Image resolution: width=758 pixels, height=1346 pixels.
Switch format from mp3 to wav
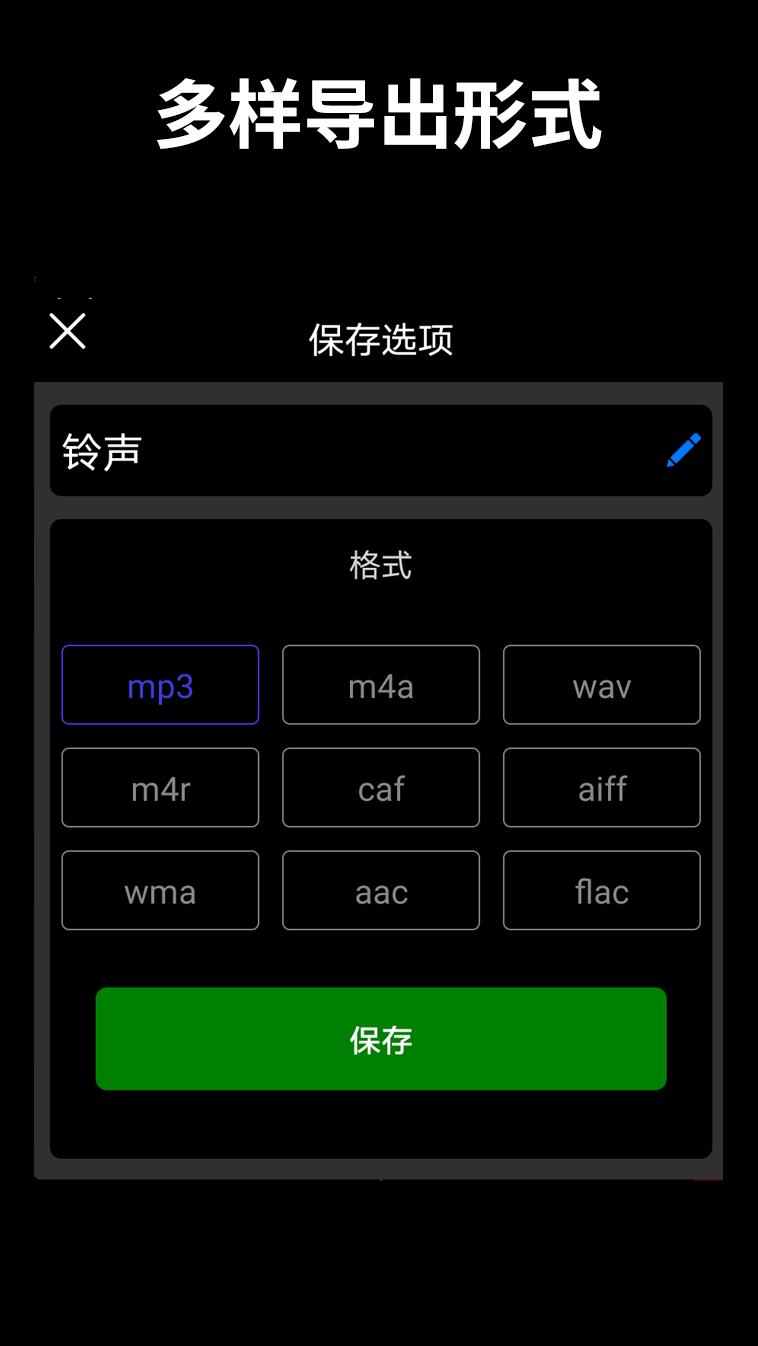pyautogui.click(x=601, y=685)
